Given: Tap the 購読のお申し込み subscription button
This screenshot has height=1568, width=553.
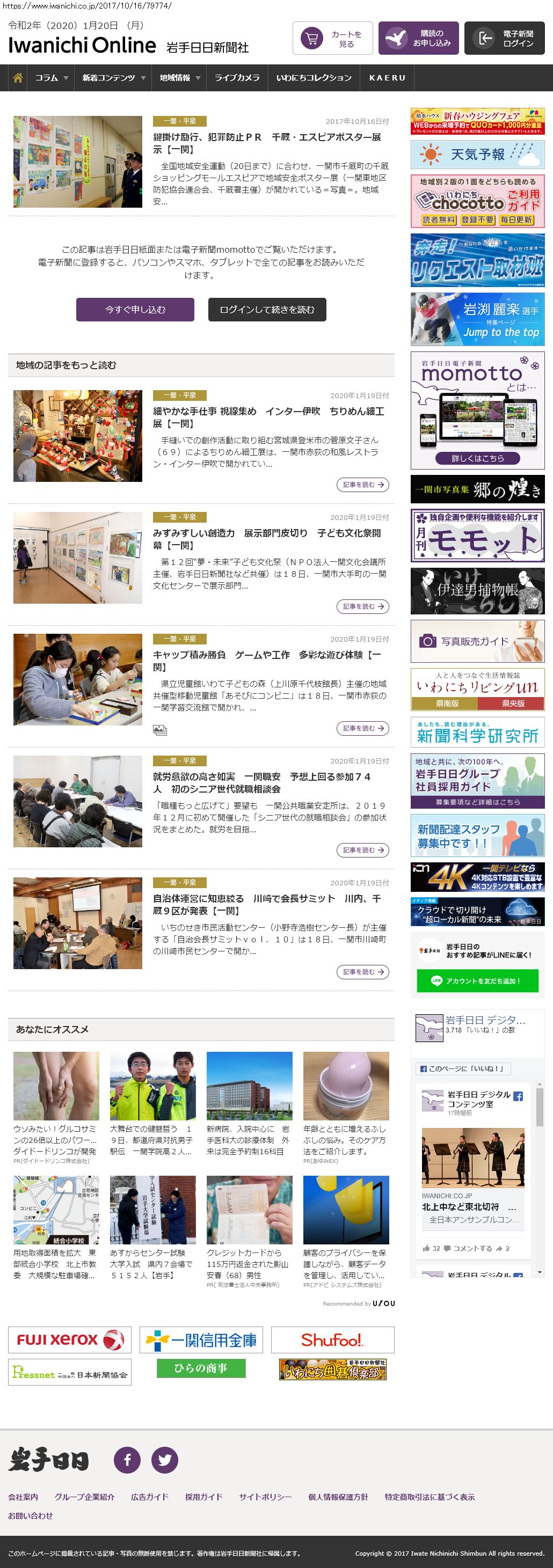Looking at the screenshot, I should (x=418, y=38).
